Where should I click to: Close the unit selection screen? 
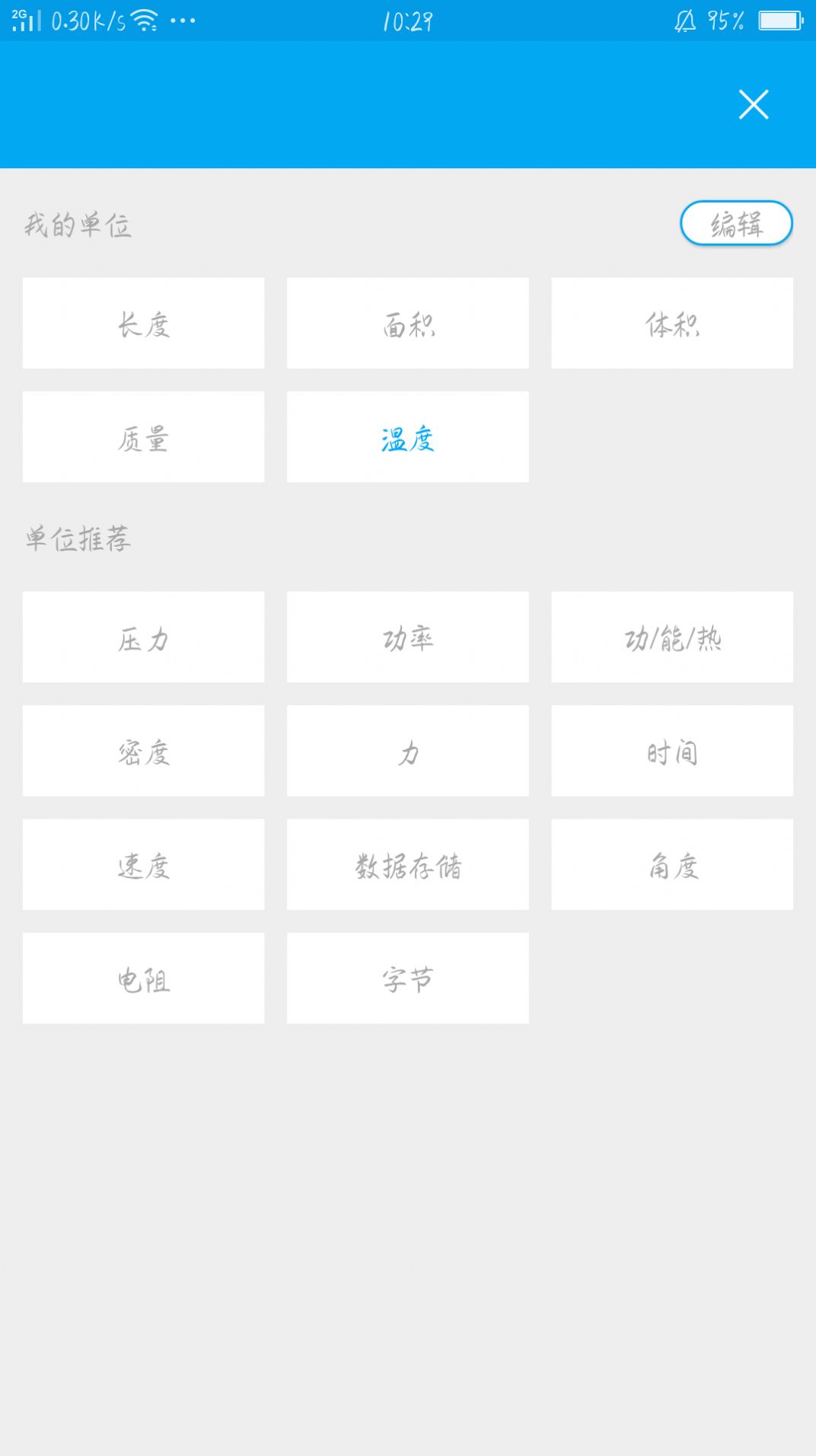point(753,105)
